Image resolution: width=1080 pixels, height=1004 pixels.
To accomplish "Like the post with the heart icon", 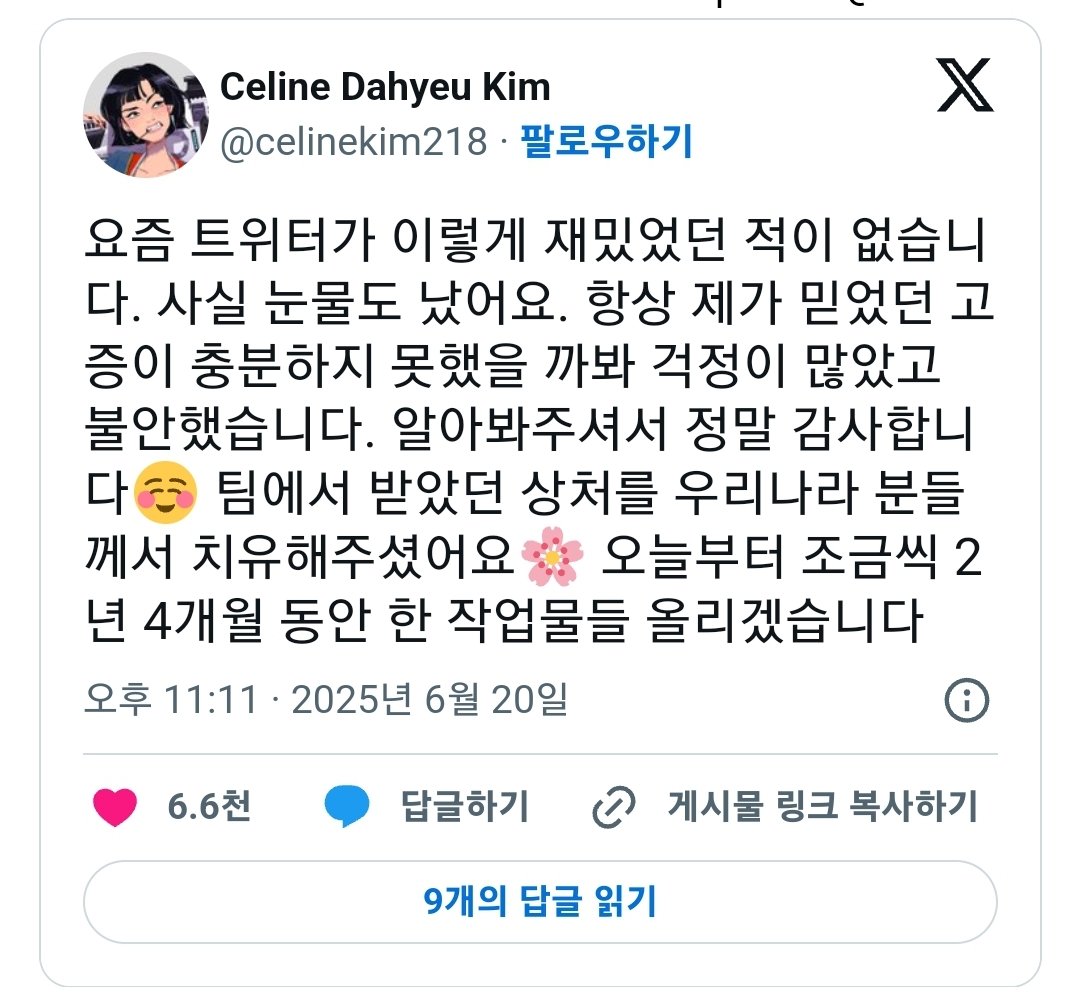I will (x=116, y=806).
